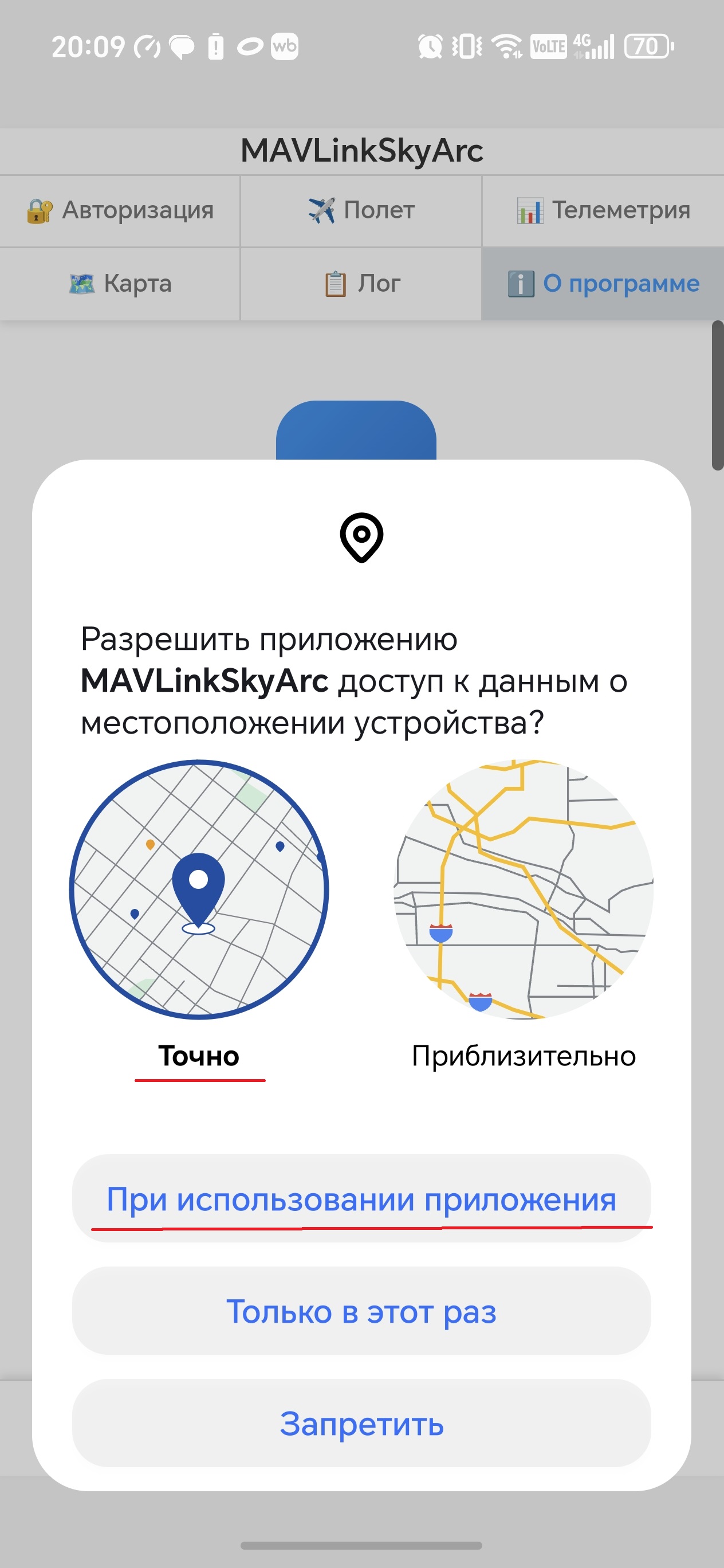View the «Лог» tab

click(361, 284)
